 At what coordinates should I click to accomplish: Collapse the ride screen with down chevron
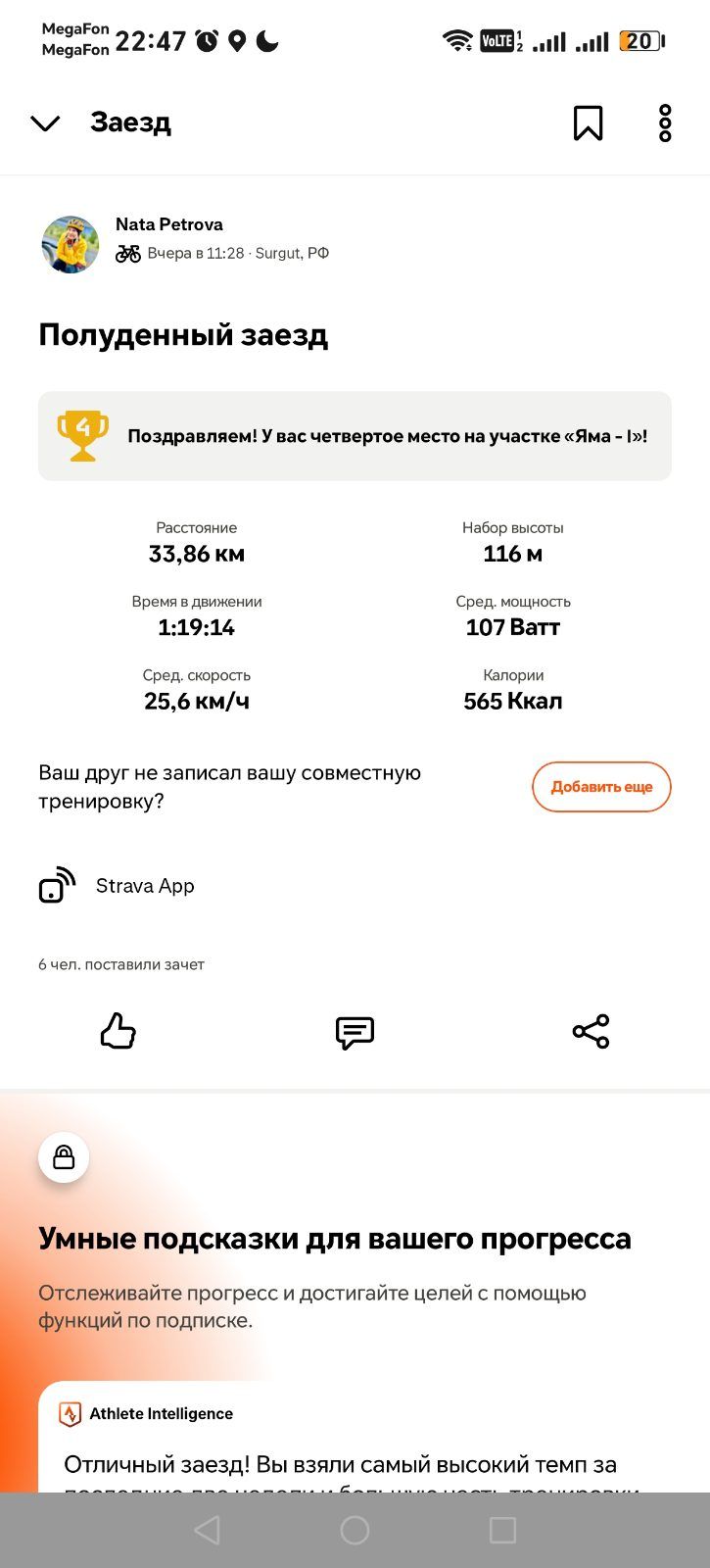tap(45, 123)
